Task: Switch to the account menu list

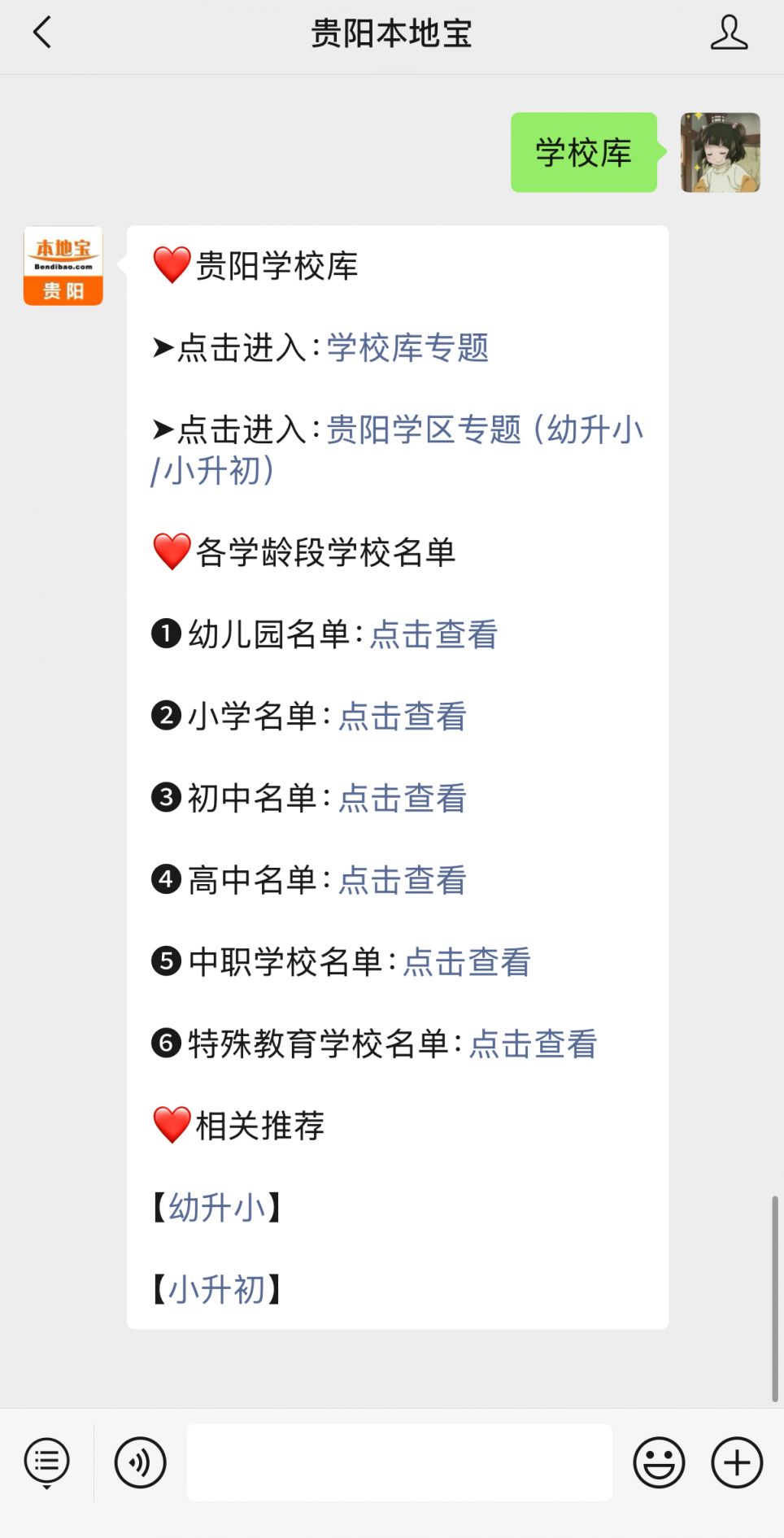Action: click(x=47, y=1462)
